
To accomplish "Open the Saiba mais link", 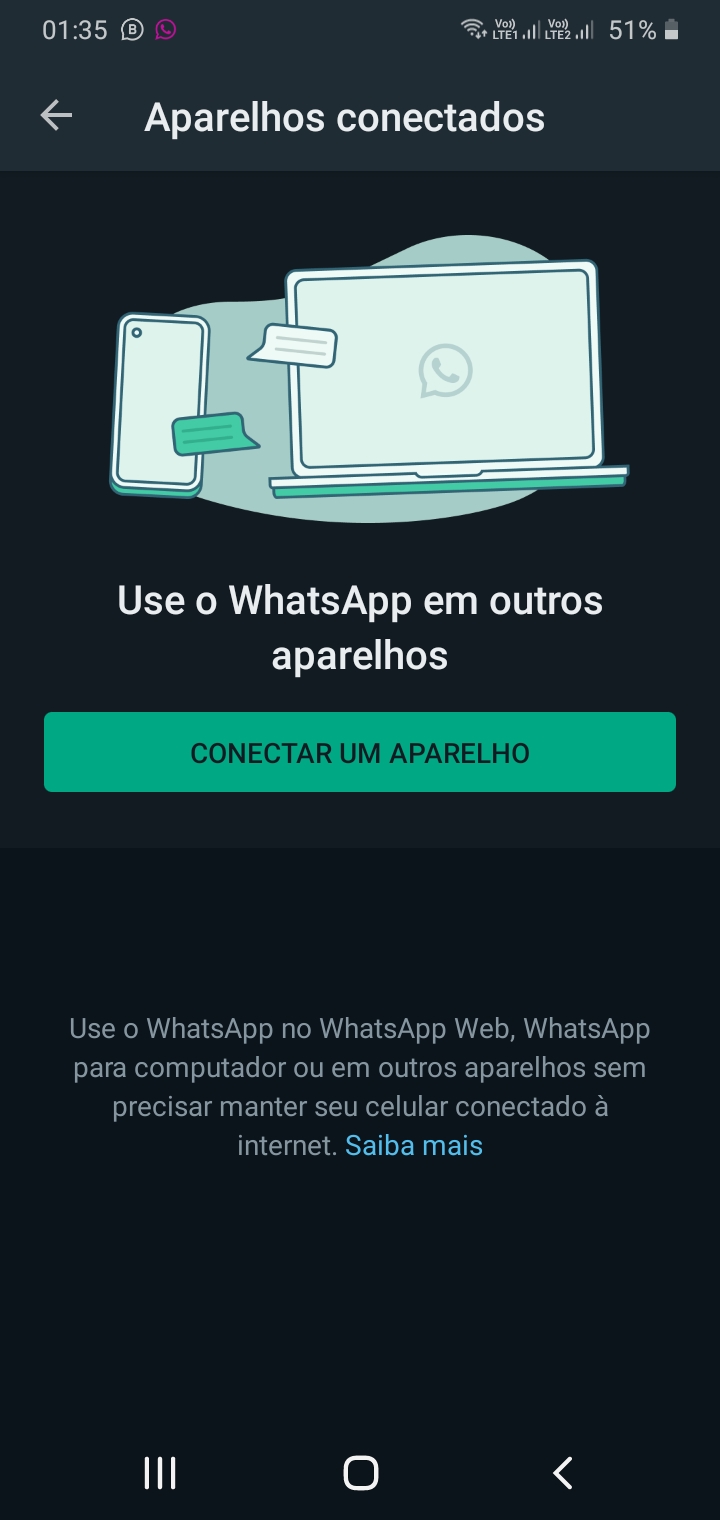I will pyautogui.click(x=414, y=1145).
